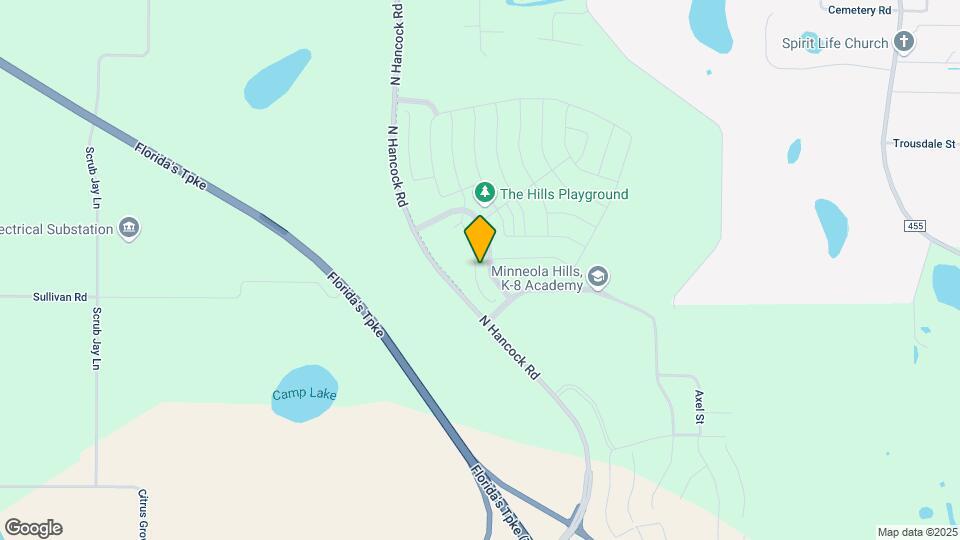Select Minneola Hills K-8 Academy marker

click(598, 277)
